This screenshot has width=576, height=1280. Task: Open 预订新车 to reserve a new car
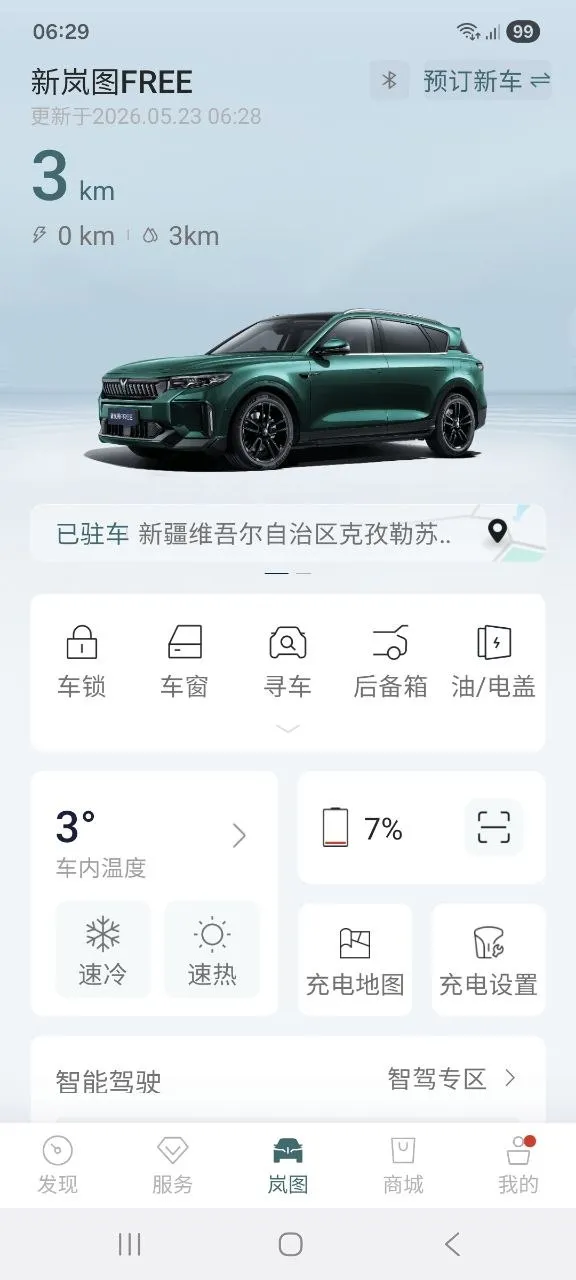tap(487, 80)
